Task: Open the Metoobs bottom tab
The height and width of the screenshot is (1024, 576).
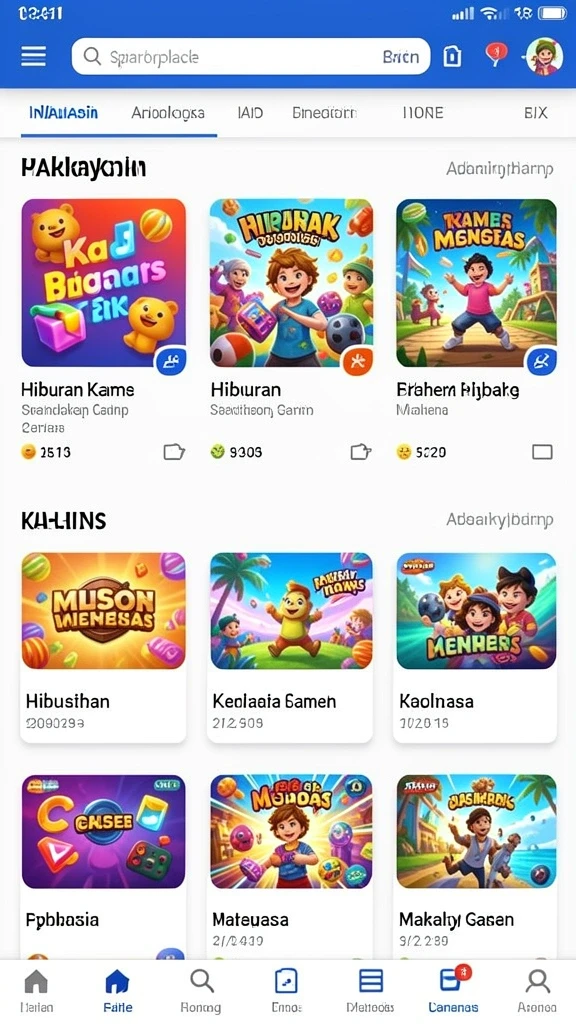Action: point(370,991)
